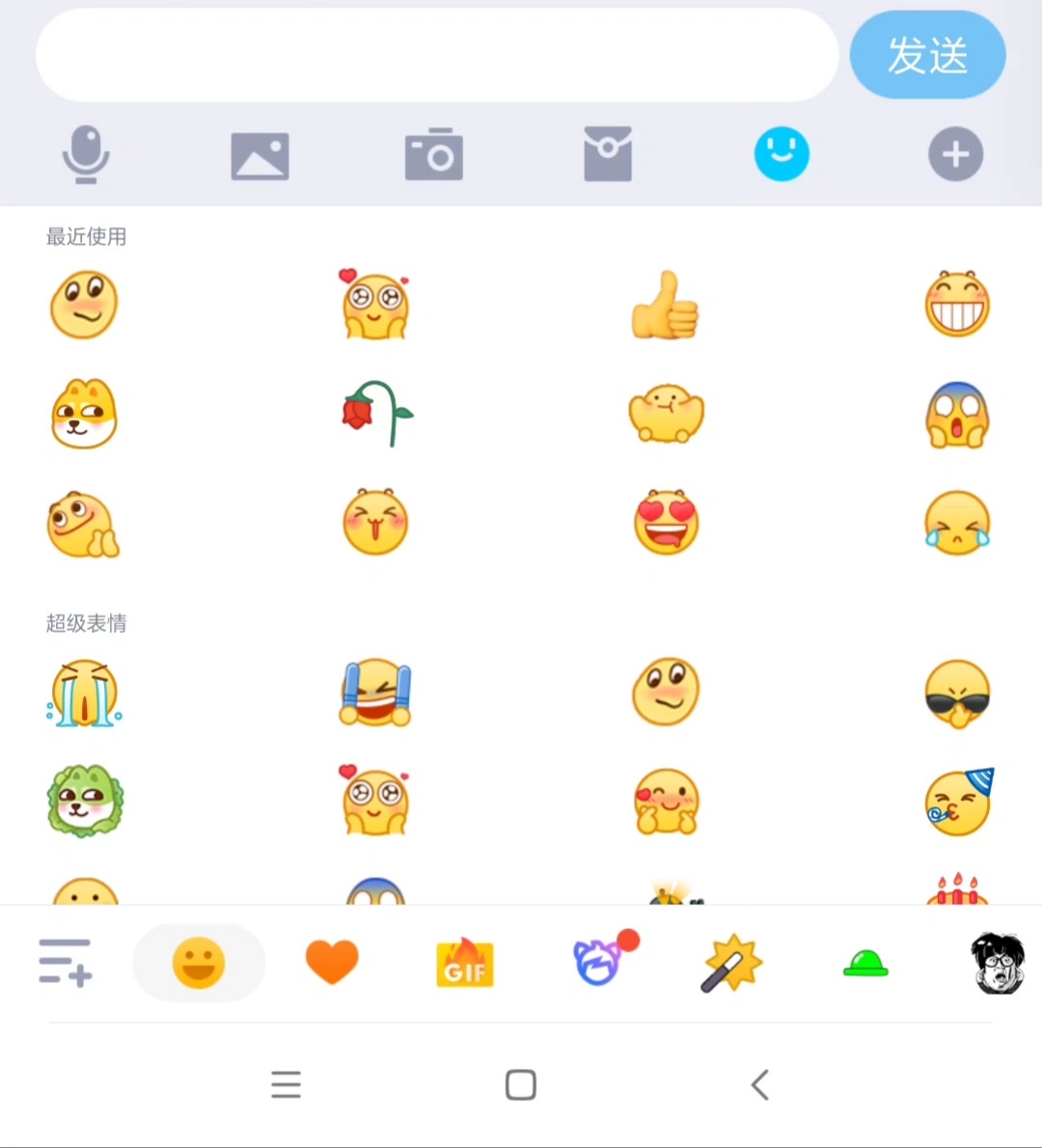Send the sunglasses super emoji
This screenshot has height=1148, width=1042.
pyautogui.click(x=956, y=693)
